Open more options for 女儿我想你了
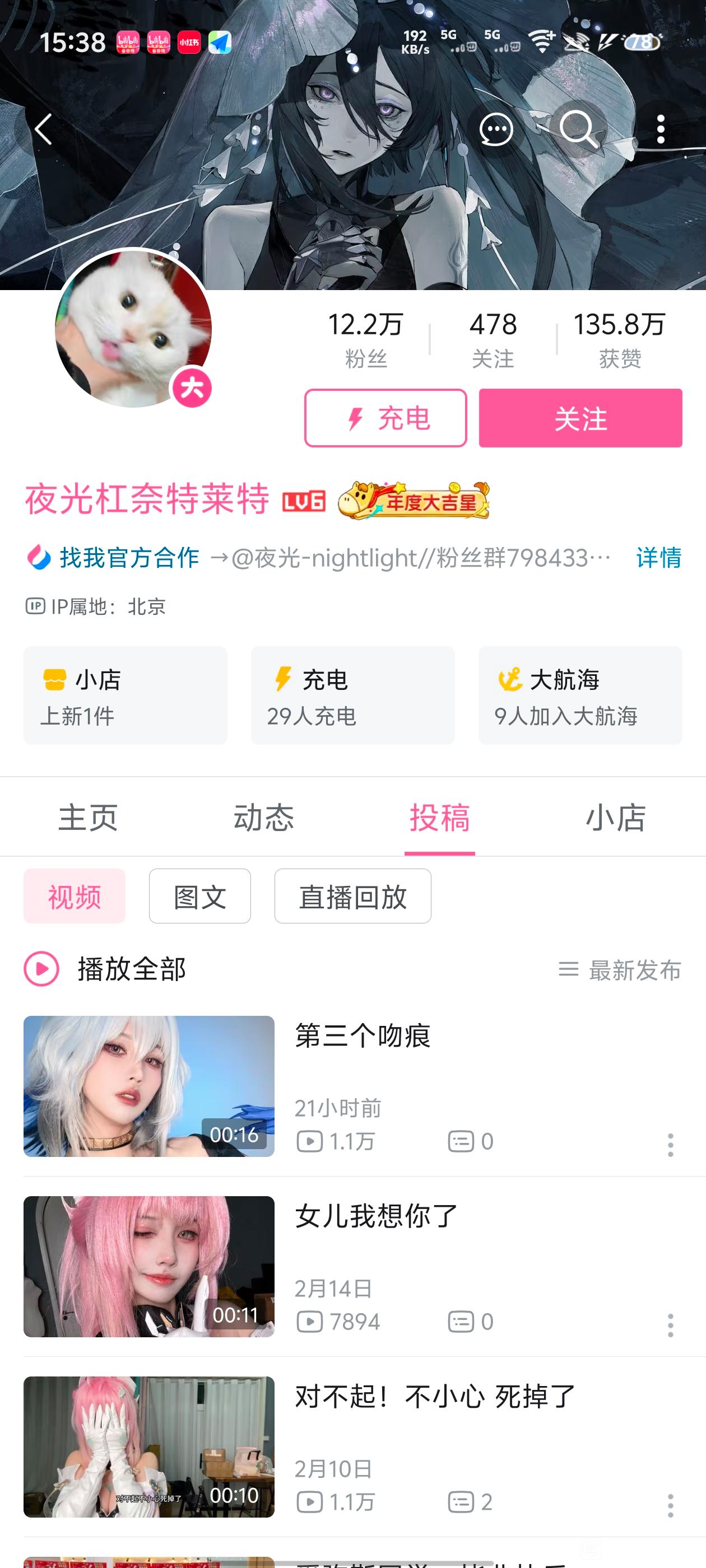Viewport: 706px width, 1568px height. point(670,1325)
